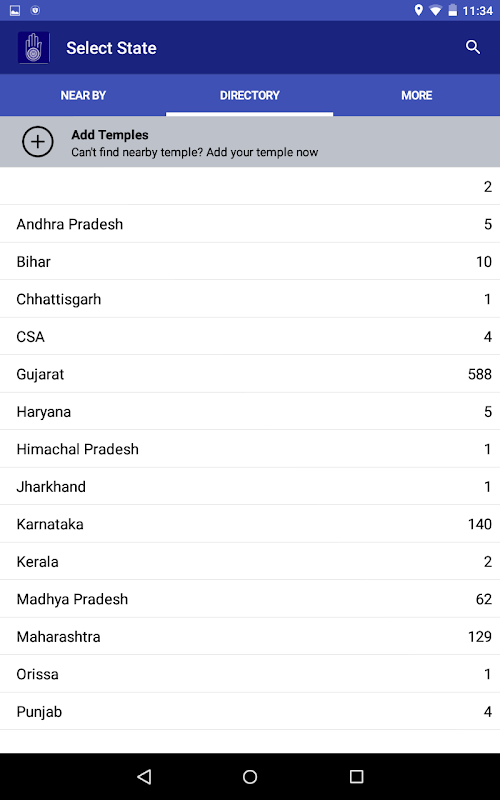500x800 pixels.
Task: Select Kerala state row
Action: tap(250, 561)
